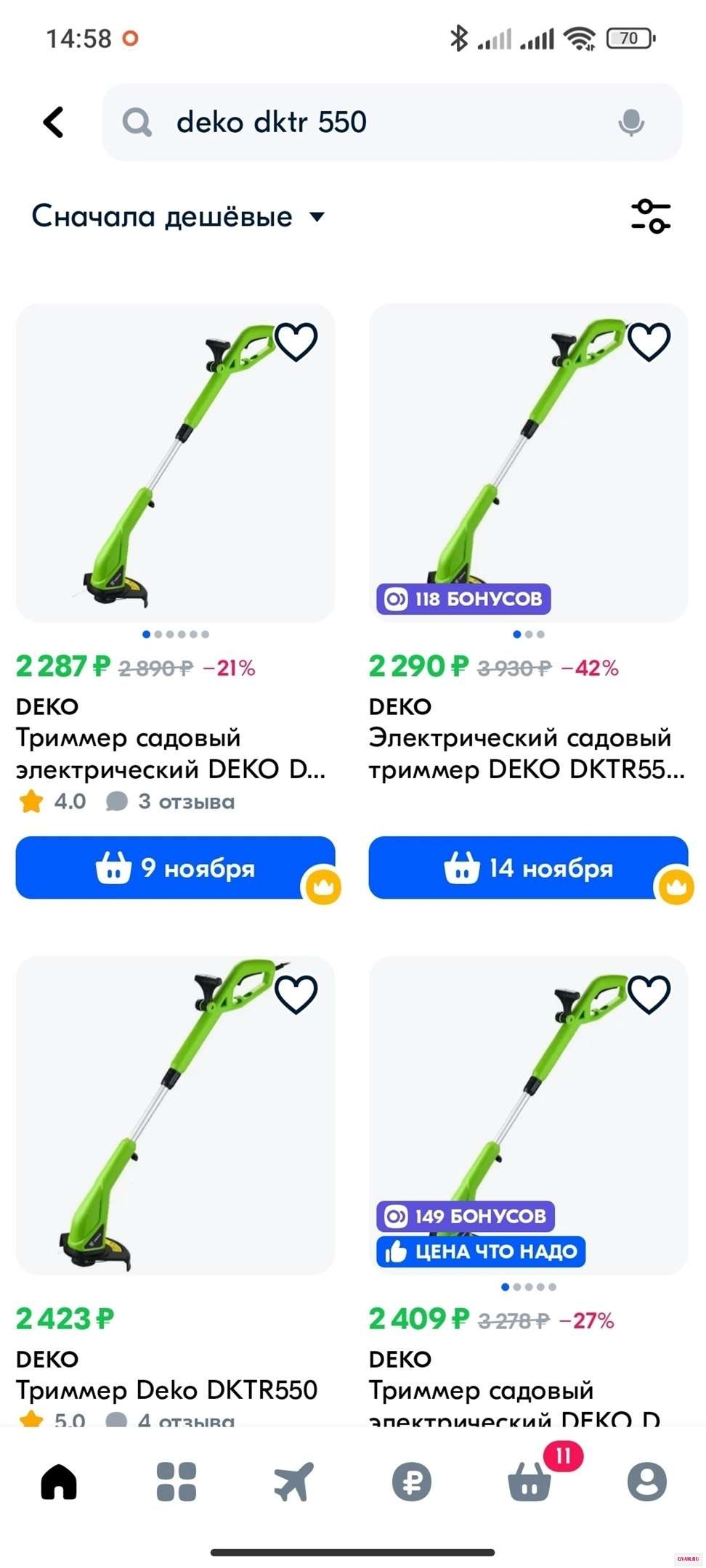Edit the search query deko dktr 550
Viewport: 706px width, 1568px height.
[363, 122]
